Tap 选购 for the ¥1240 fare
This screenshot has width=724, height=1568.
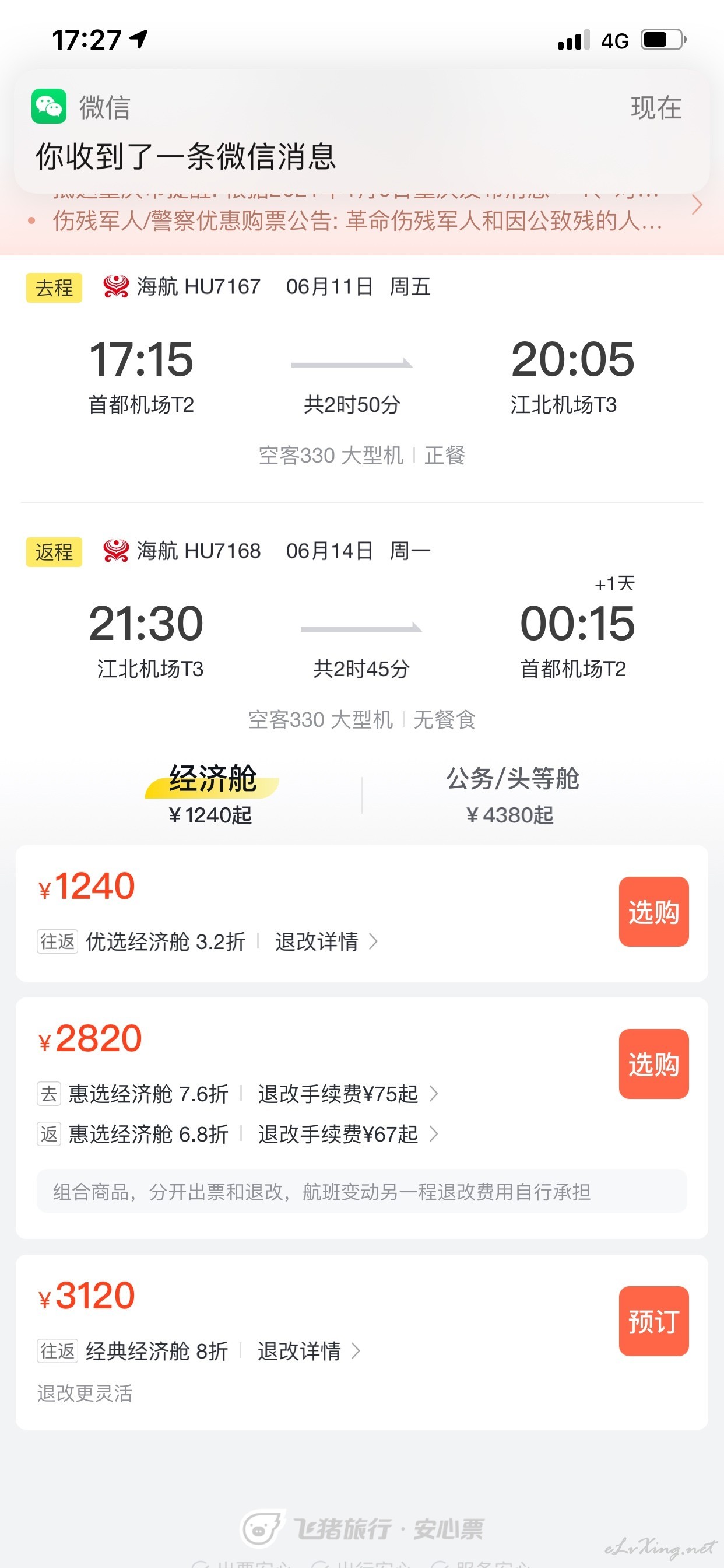click(653, 911)
